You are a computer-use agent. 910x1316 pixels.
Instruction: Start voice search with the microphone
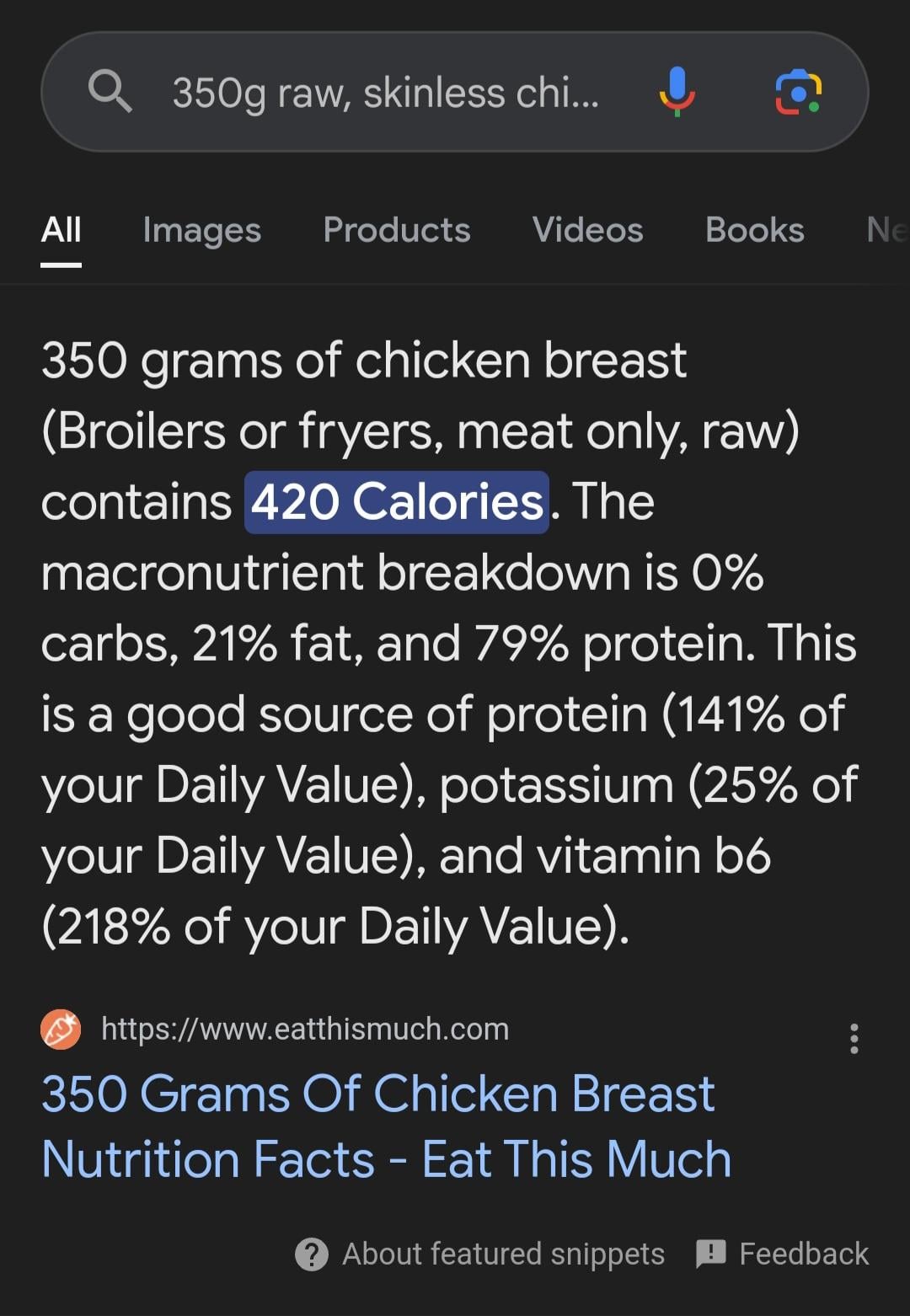(677, 92)
